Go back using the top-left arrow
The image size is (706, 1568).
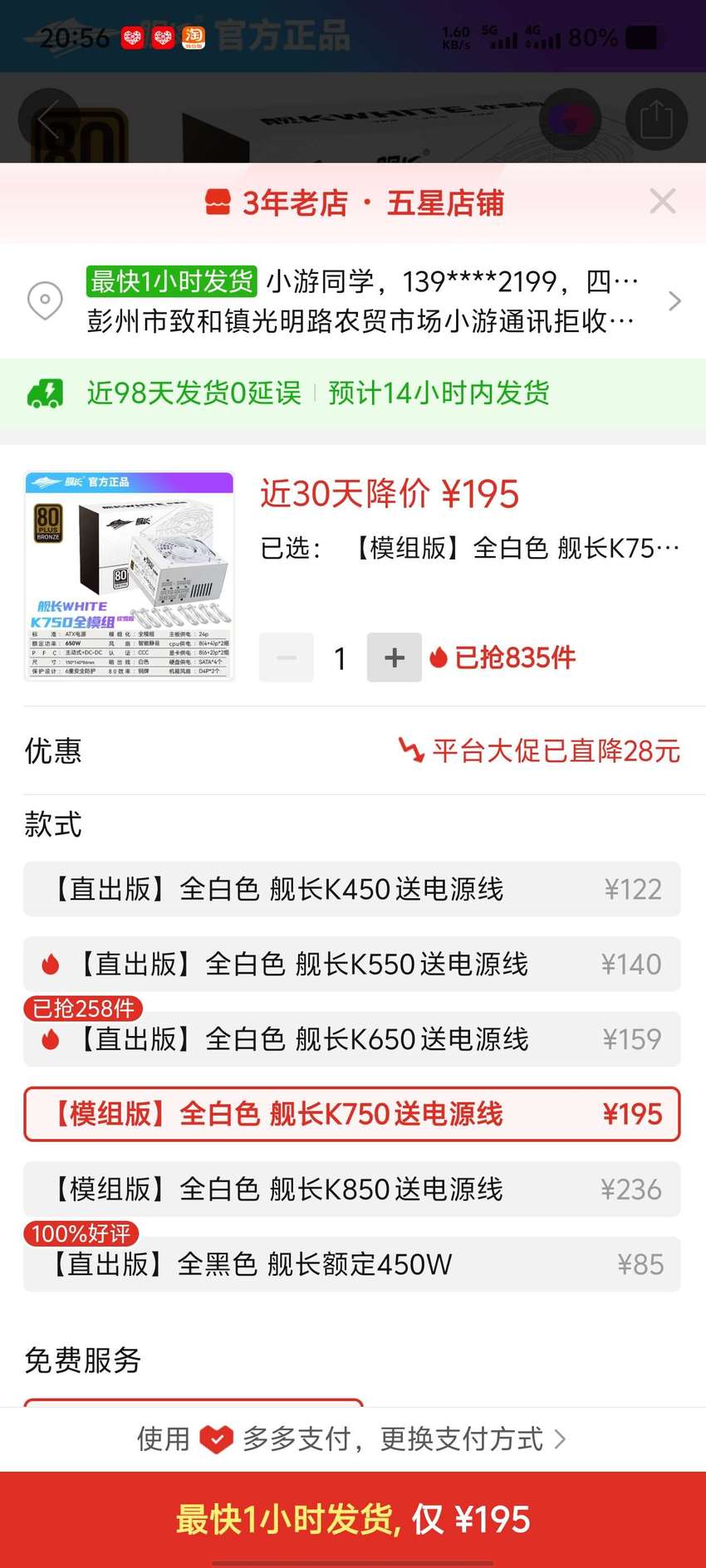coord(49,120)
